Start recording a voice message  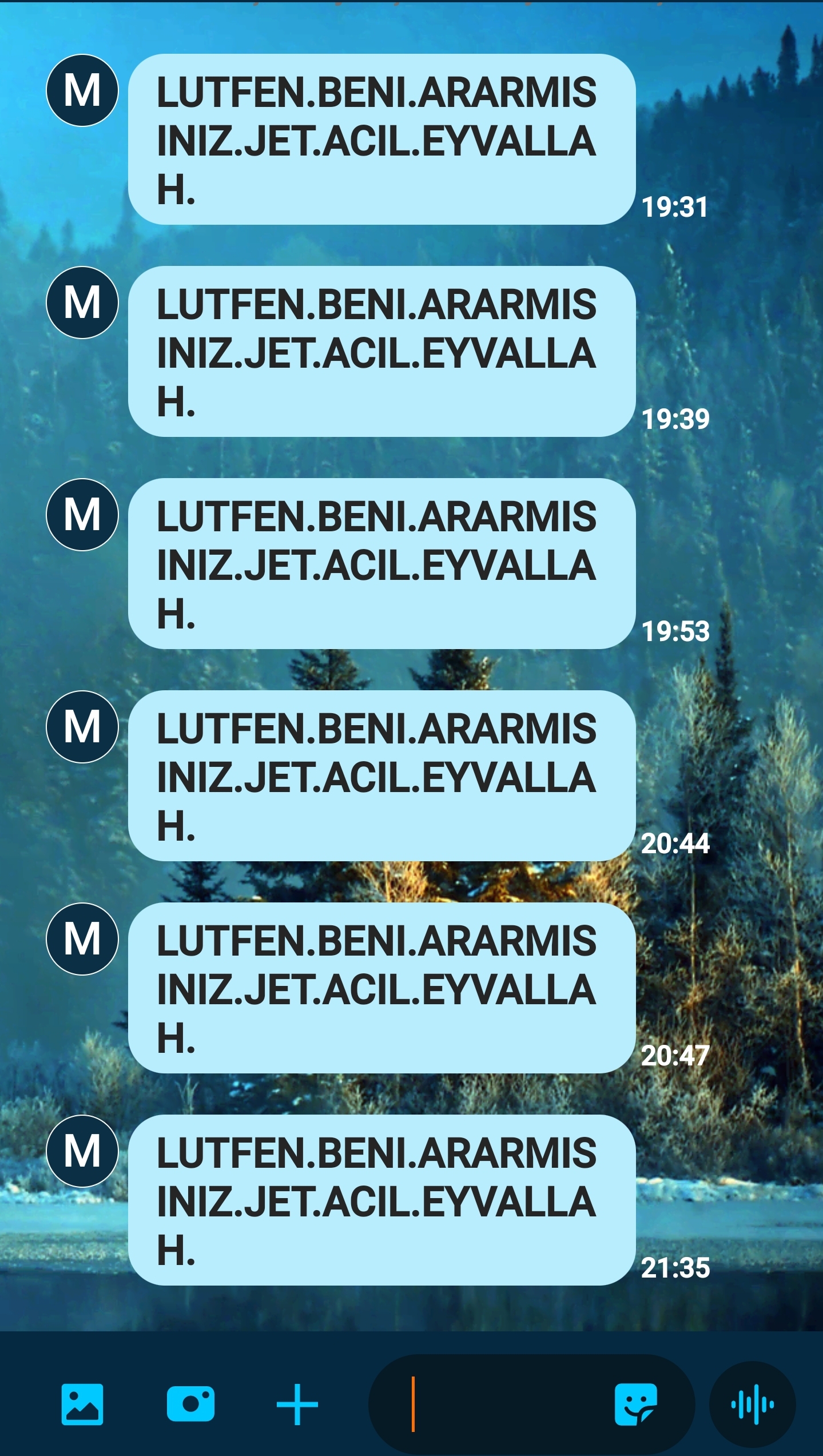pyautogui.click(x=752, y=1404)
